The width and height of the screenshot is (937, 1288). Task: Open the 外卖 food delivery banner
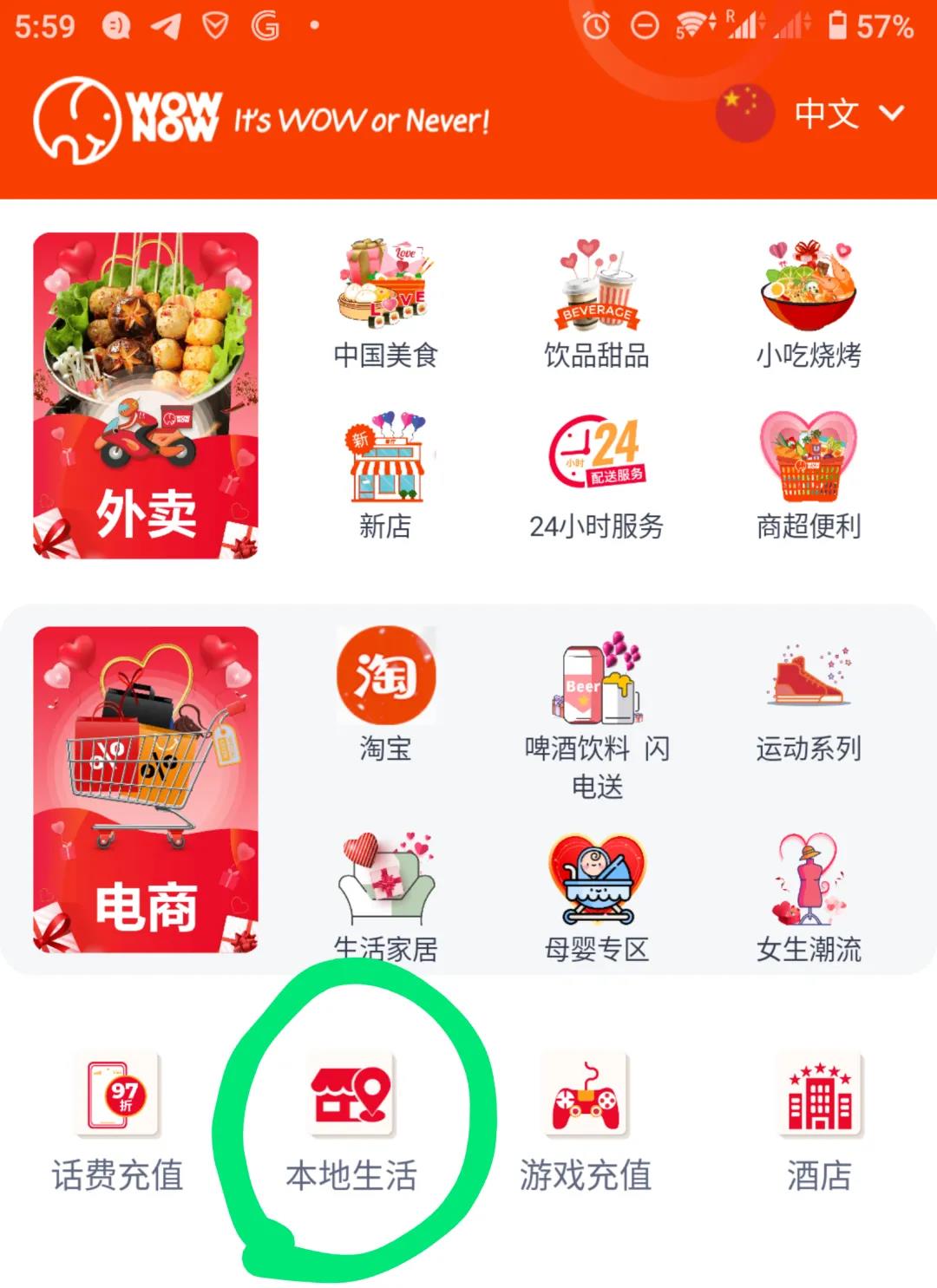146,396
